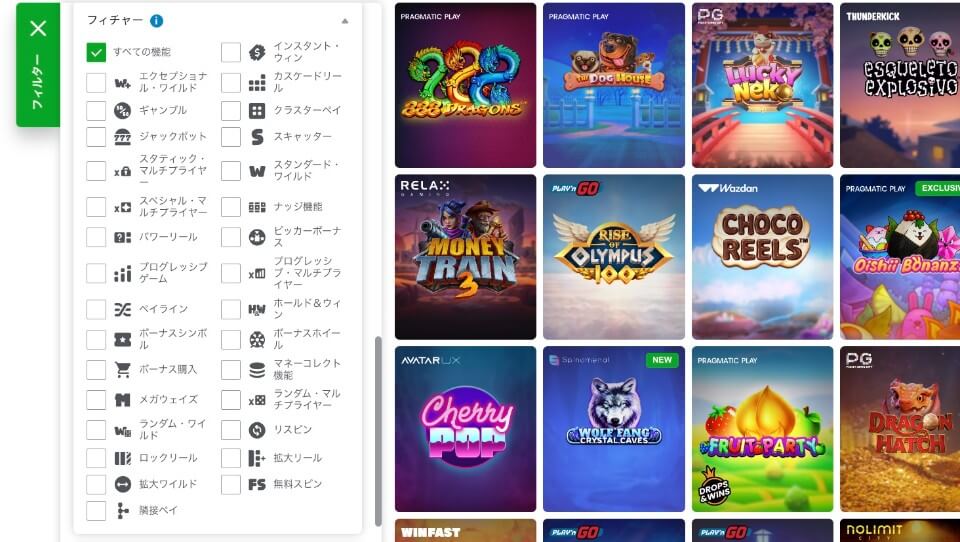Viewport: 960px width, 542px height.
Task: Open the Money Train 3 game
Action: [465, 257]
